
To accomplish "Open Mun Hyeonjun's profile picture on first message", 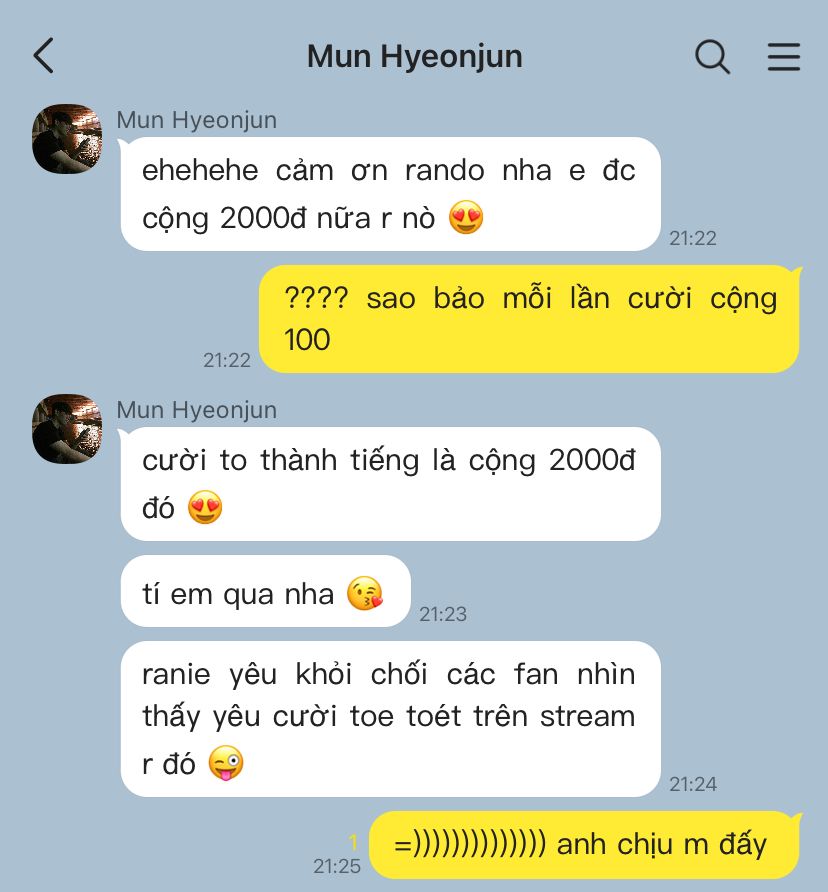I will [67, 139].
